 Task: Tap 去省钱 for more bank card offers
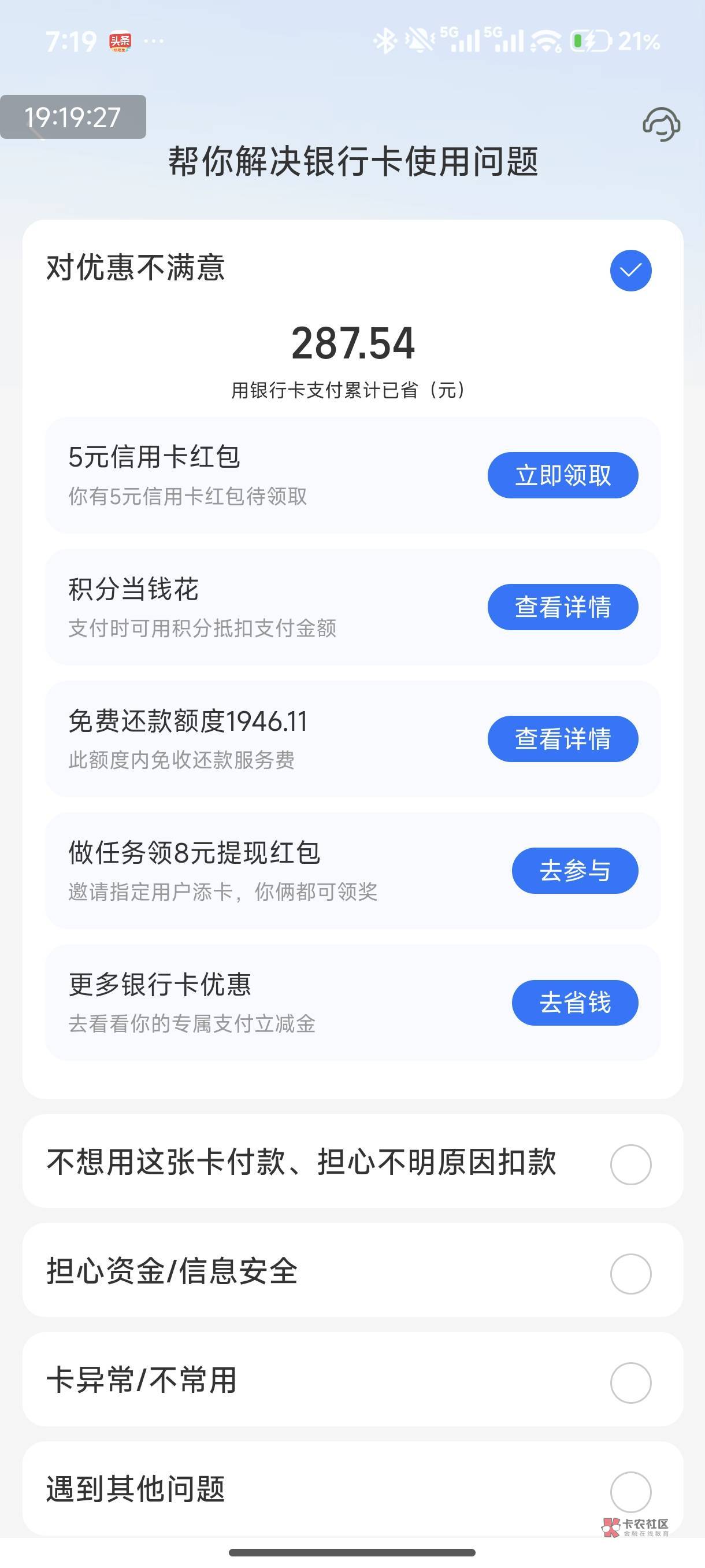[x=575, y=1003]
